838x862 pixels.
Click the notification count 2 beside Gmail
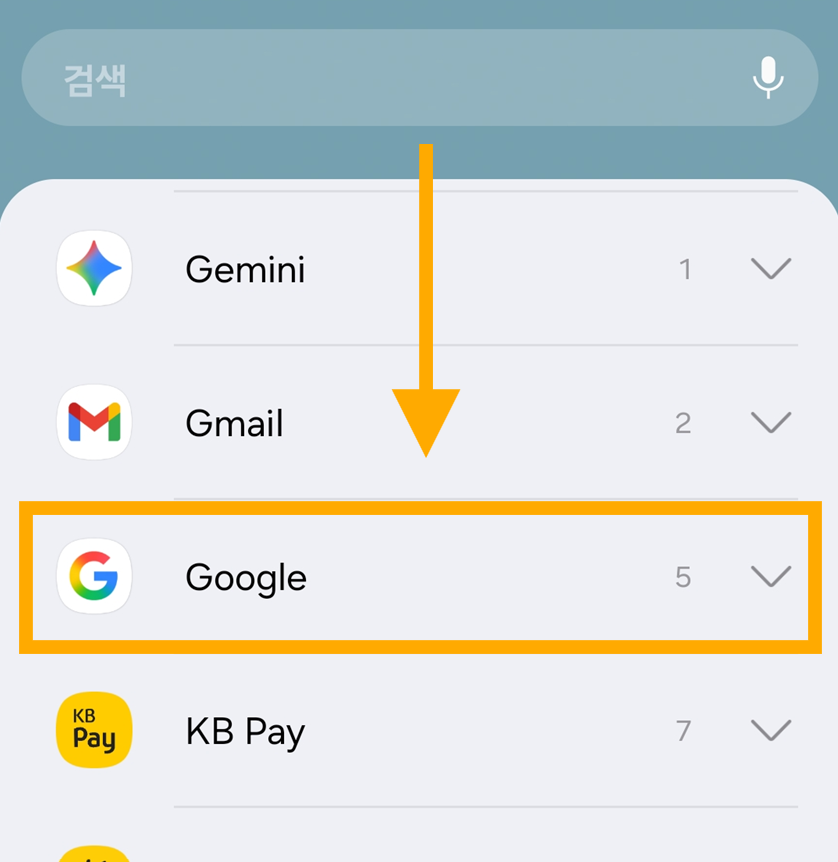[x=684, y=422]
